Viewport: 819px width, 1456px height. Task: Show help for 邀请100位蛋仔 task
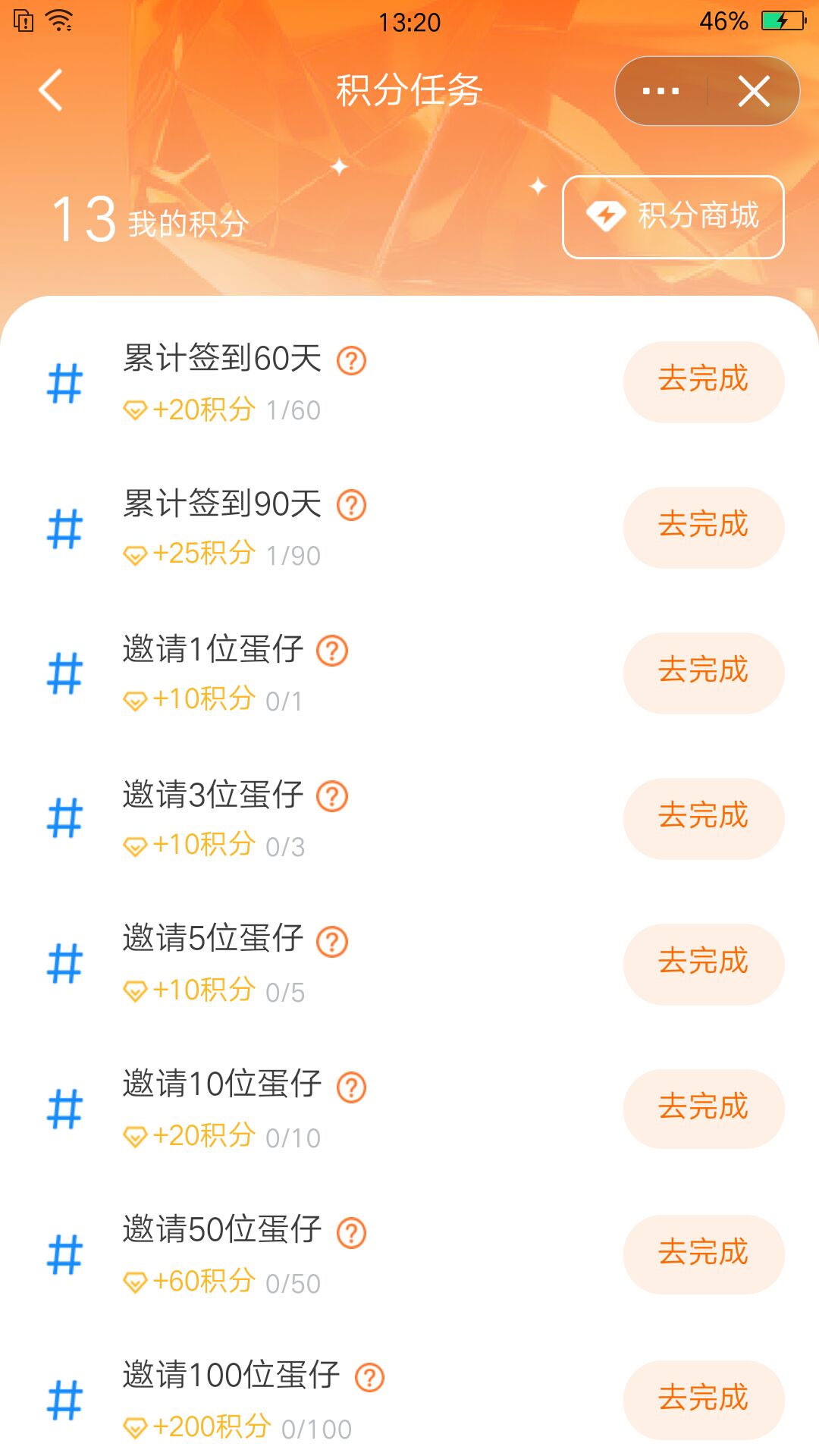pyautogui.click(x=370, y=1377)
